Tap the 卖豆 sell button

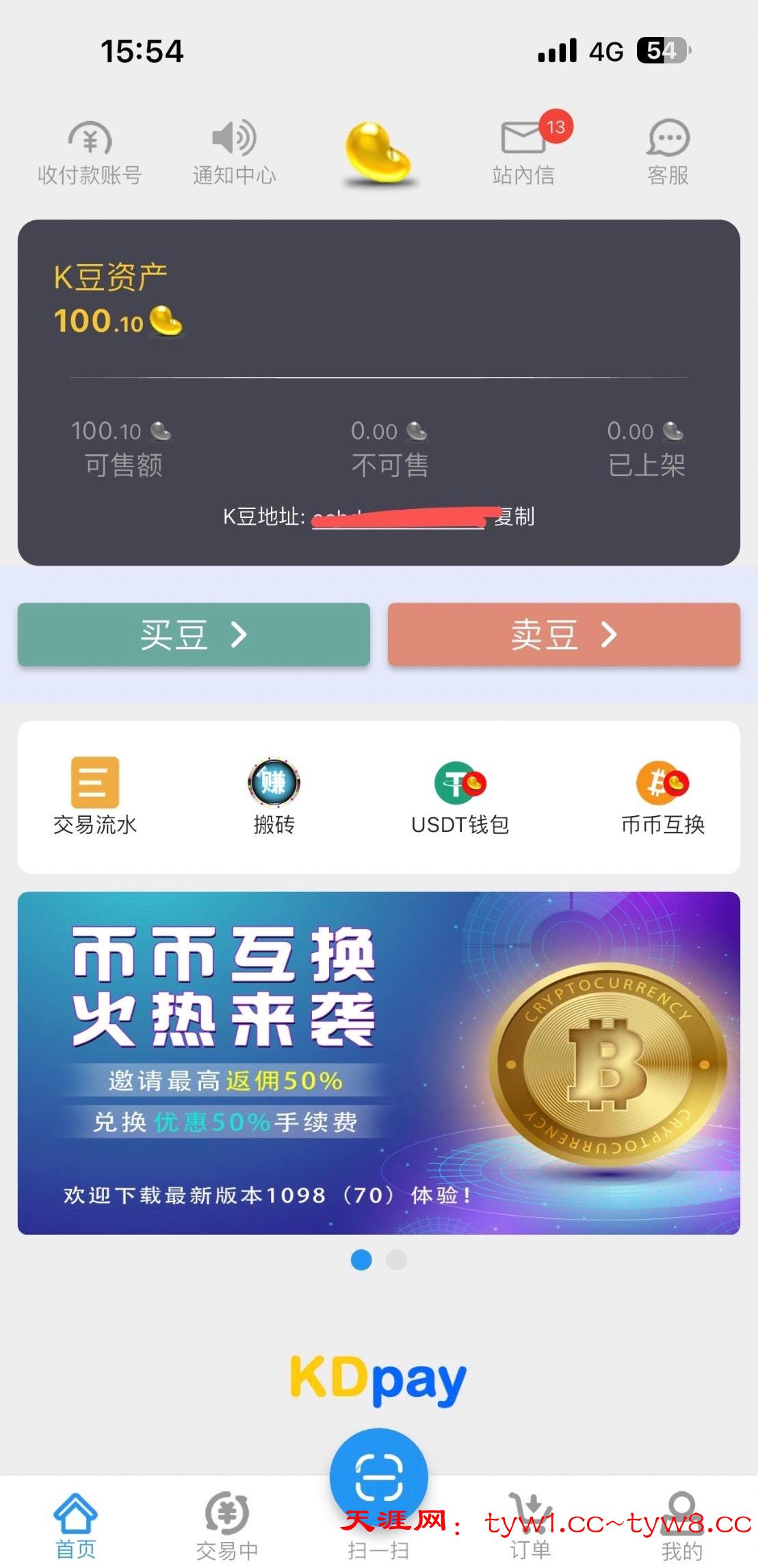coord(564,634)
